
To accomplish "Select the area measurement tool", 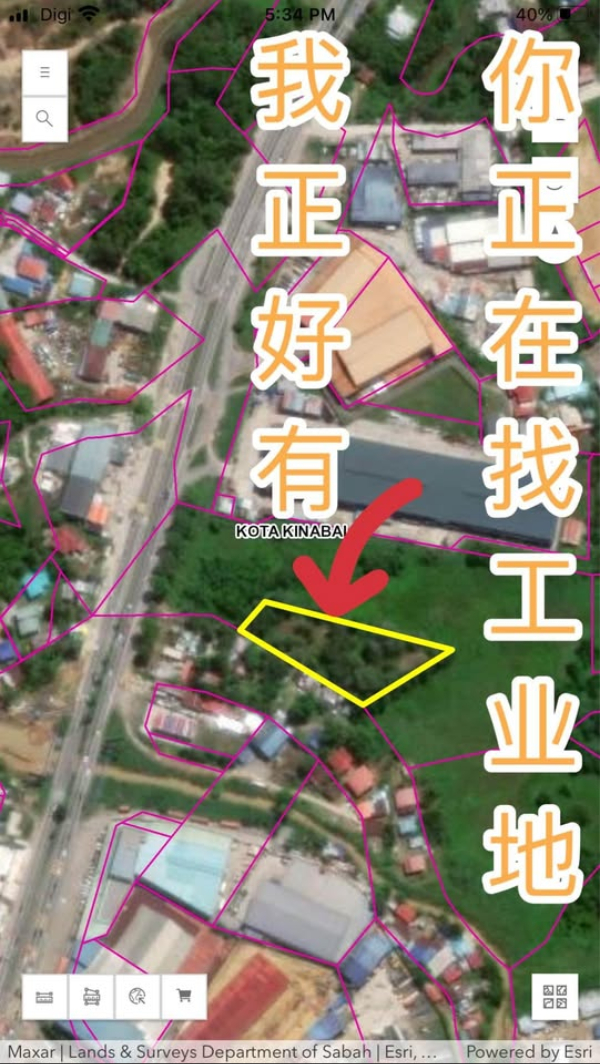I will click(91, 996).
